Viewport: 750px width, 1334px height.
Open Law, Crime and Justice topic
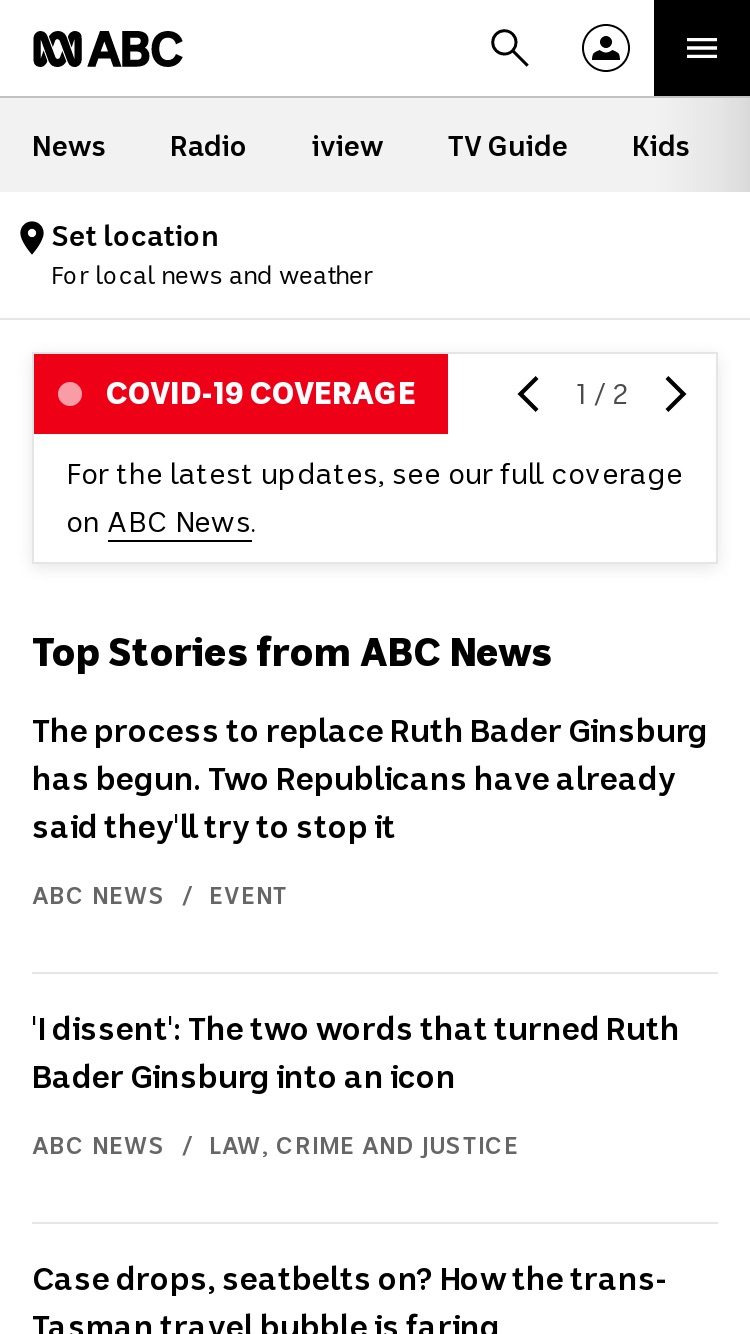coord(364,1146)
